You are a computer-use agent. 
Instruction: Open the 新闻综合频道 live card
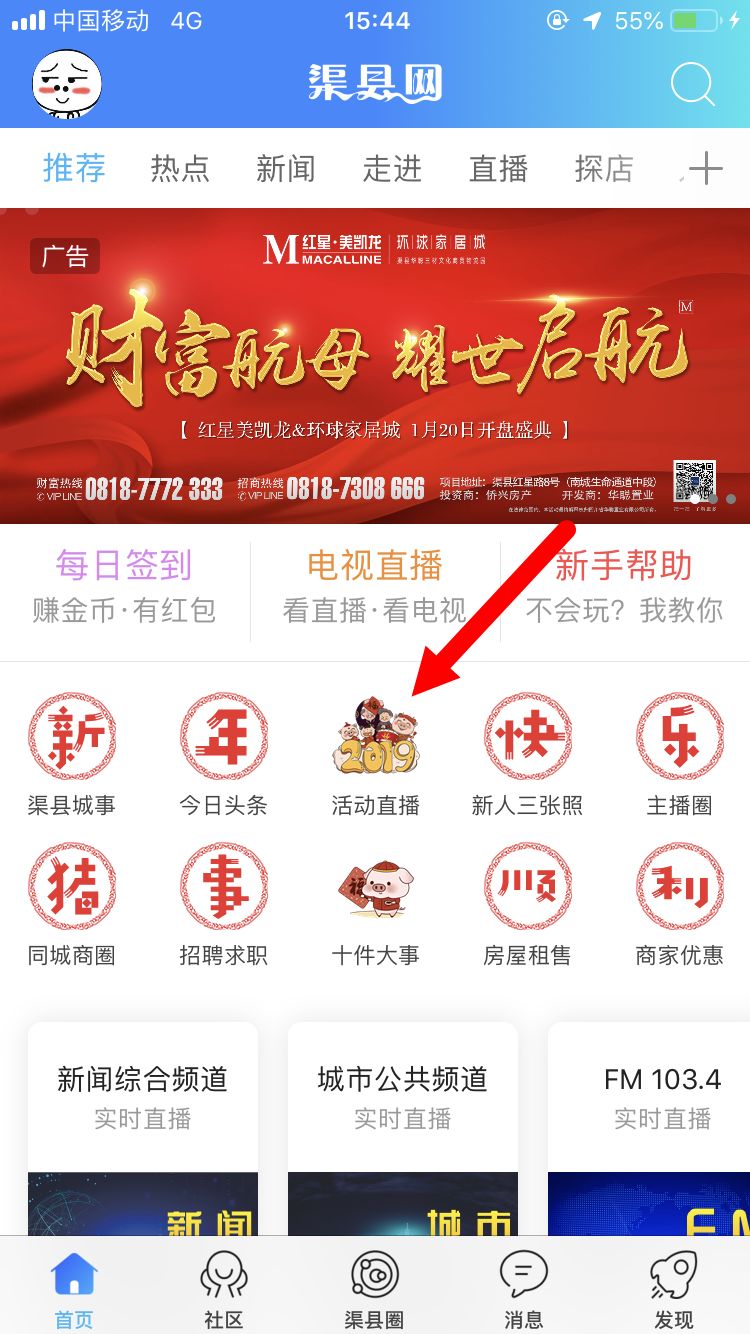[143, 1130]
